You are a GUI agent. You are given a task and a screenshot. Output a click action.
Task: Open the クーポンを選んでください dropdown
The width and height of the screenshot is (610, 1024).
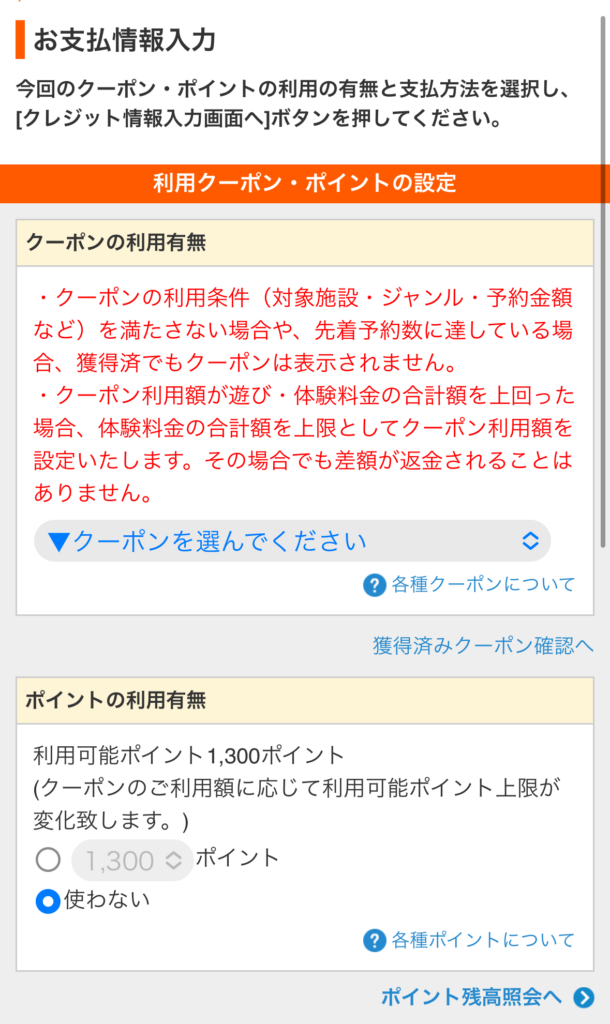coord(292,541)
